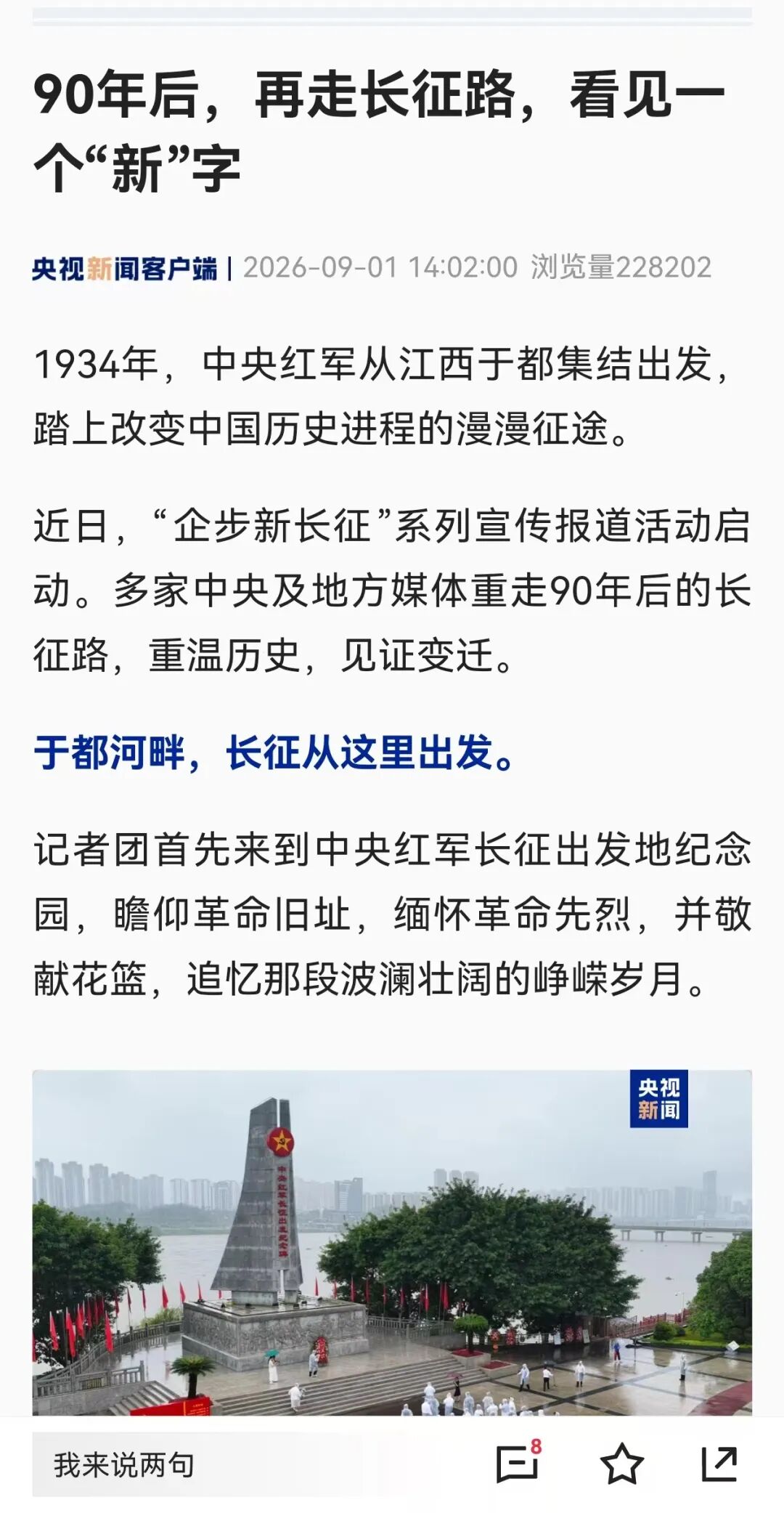Share this article

pyautogui.click(x=720, y=1464)
